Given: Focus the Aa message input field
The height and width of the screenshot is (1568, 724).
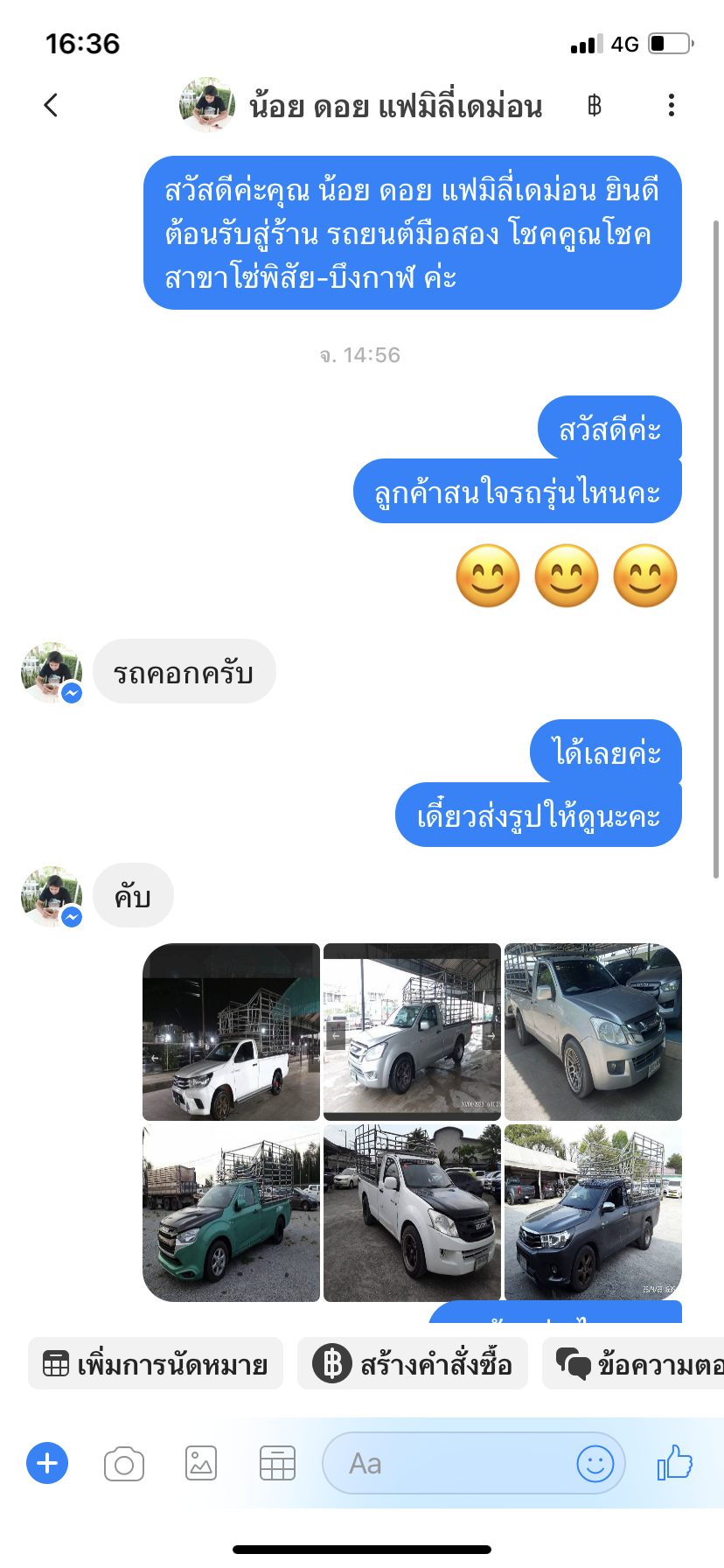Looking at the screenshot, I should [446, 1463].
